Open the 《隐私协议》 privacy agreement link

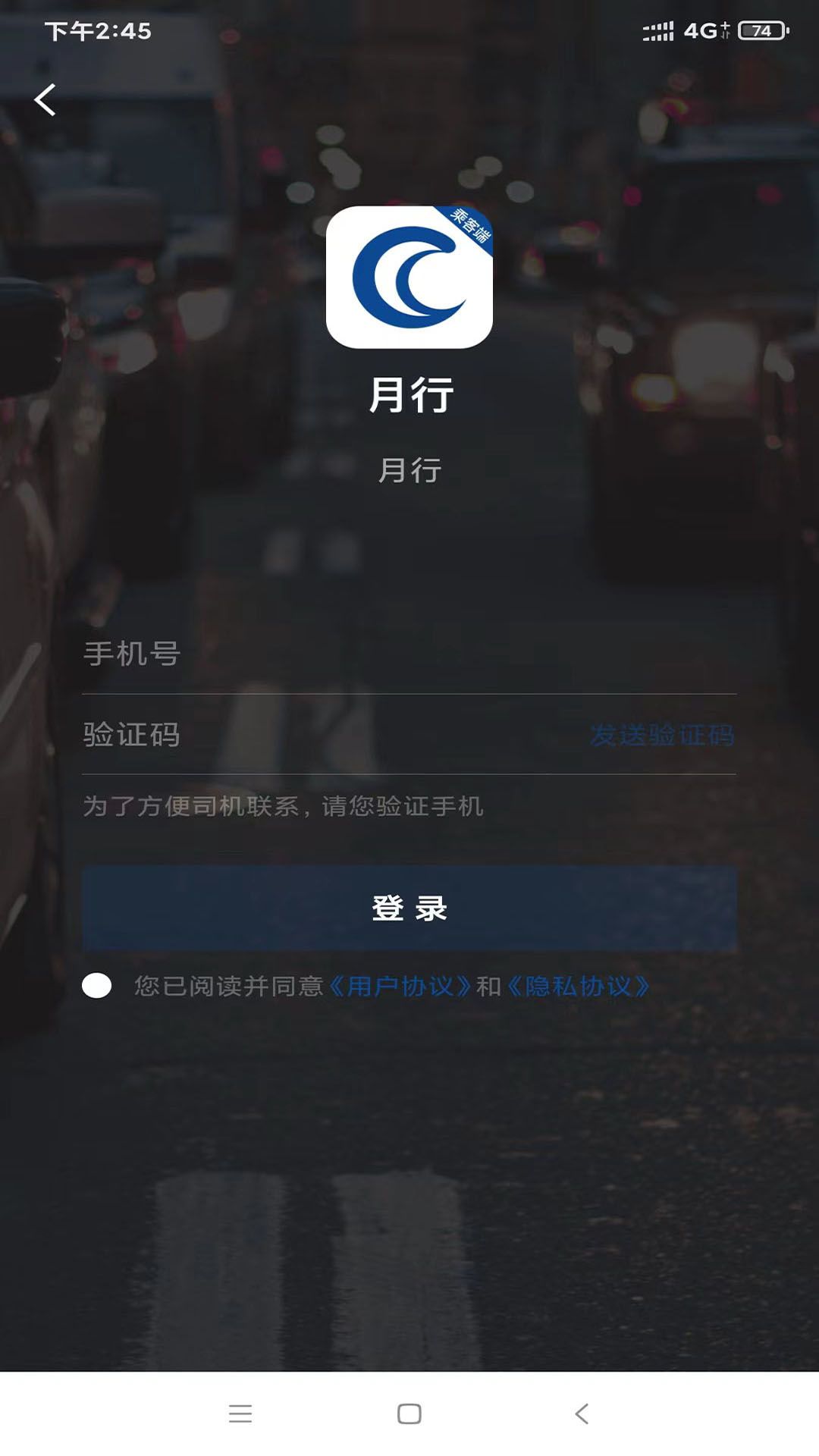point(579,986)
